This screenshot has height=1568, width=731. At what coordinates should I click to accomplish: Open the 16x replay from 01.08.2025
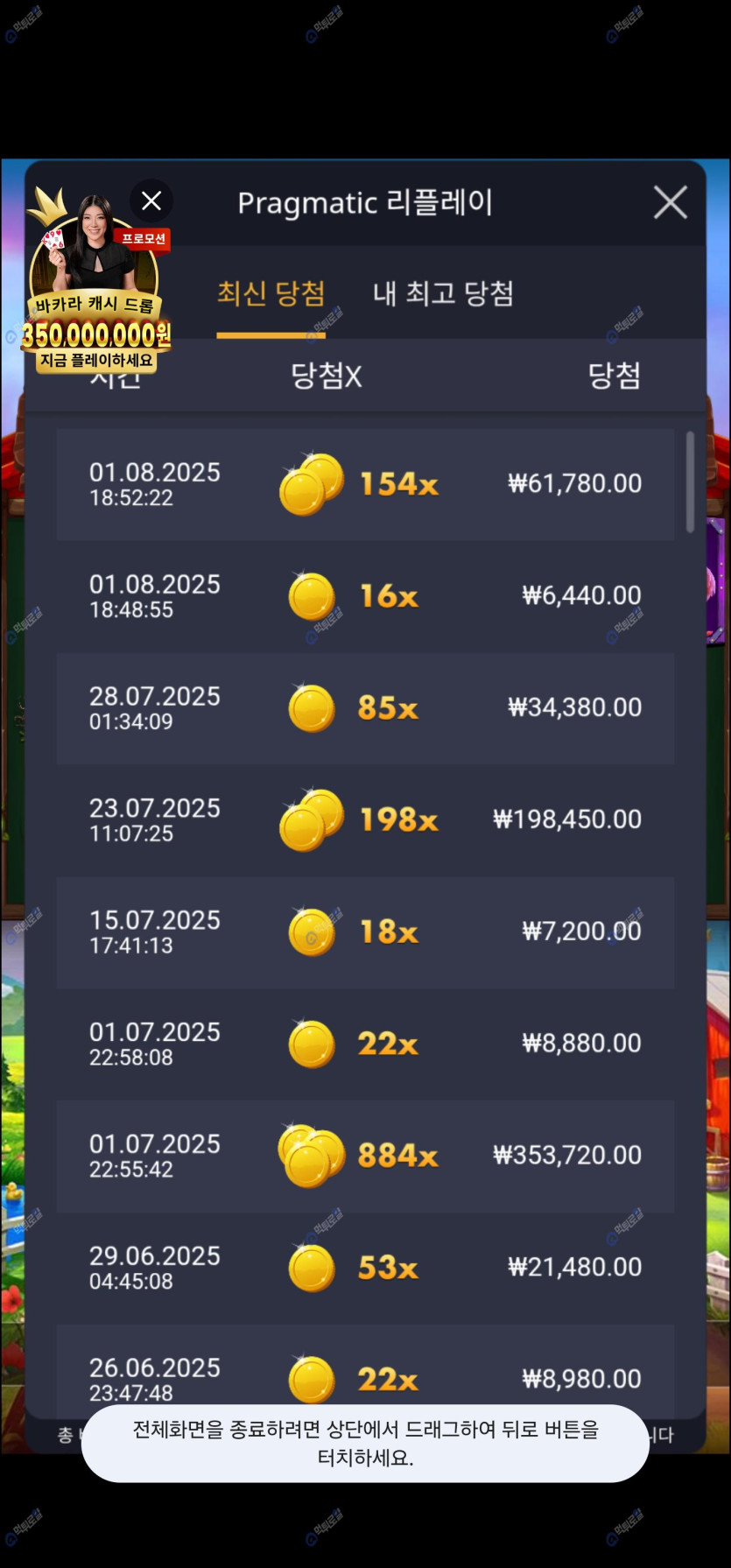365,596
